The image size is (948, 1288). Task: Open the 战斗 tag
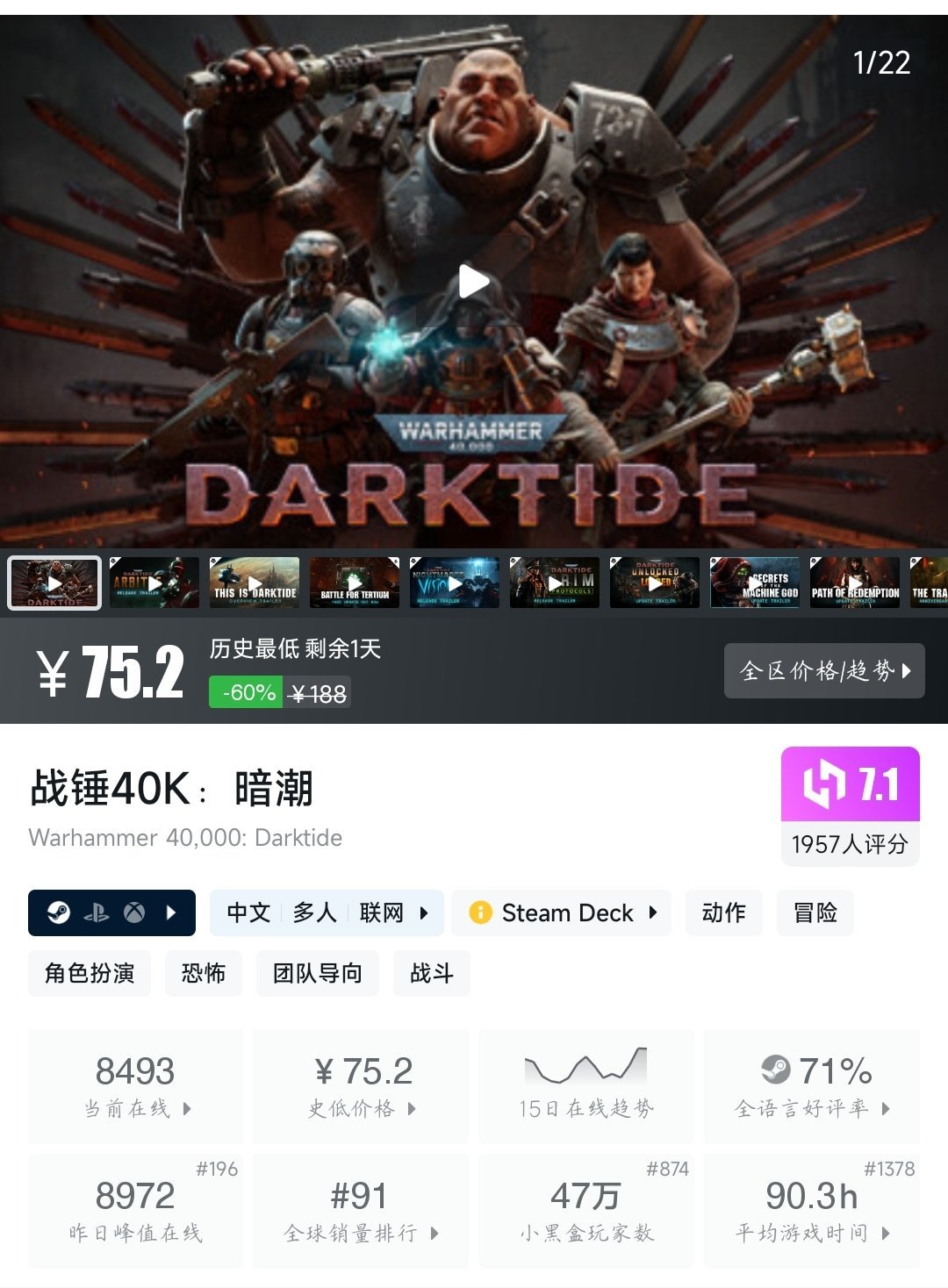(432, 974)
